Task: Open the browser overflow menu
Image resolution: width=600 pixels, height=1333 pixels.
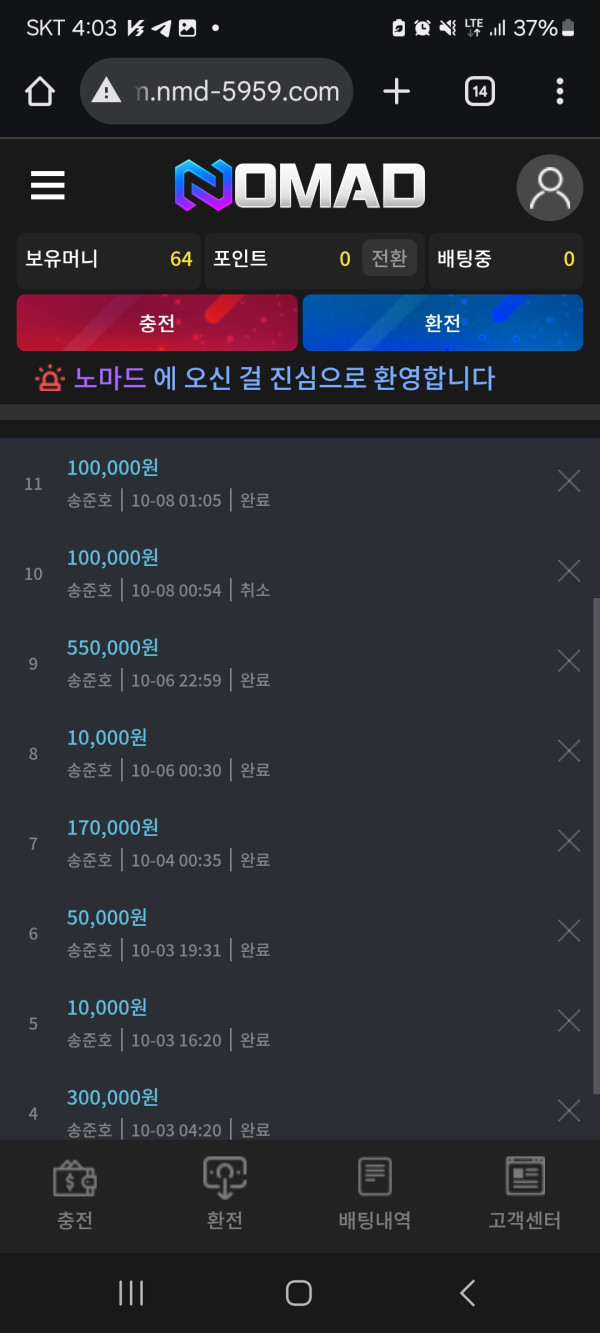Action: click(559, 92)
